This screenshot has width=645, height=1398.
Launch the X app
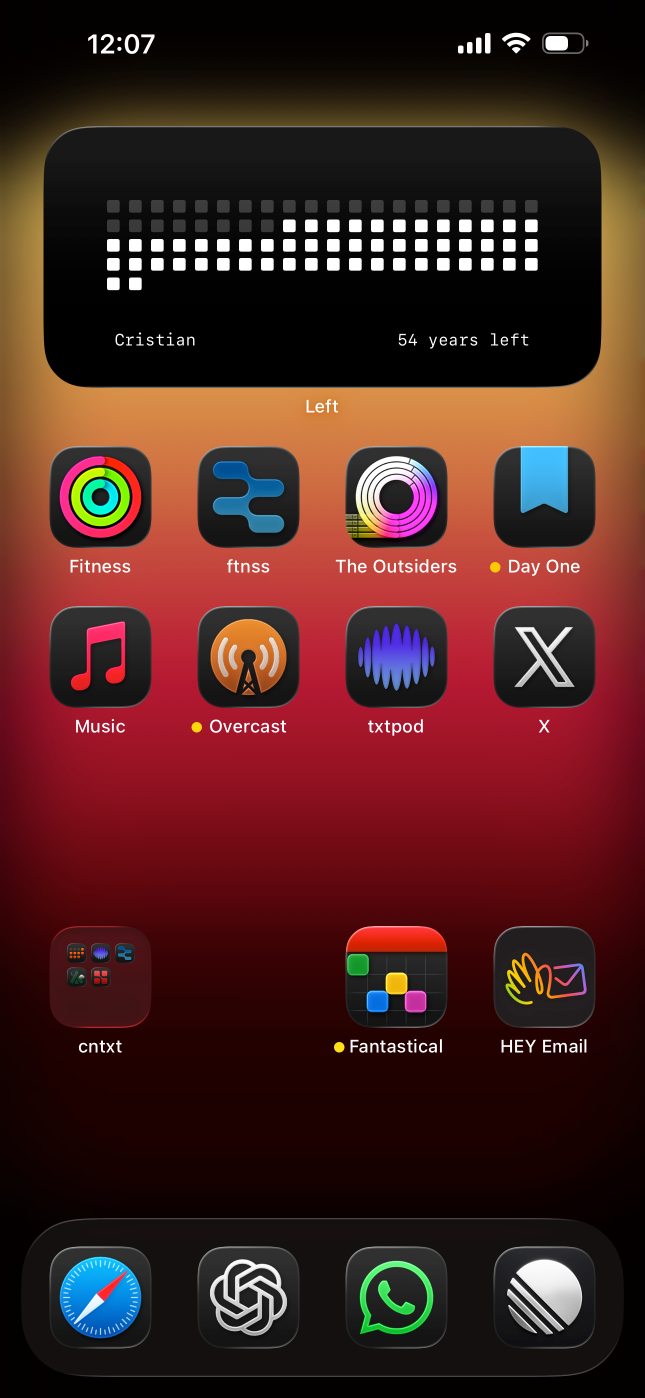(544, 657)
